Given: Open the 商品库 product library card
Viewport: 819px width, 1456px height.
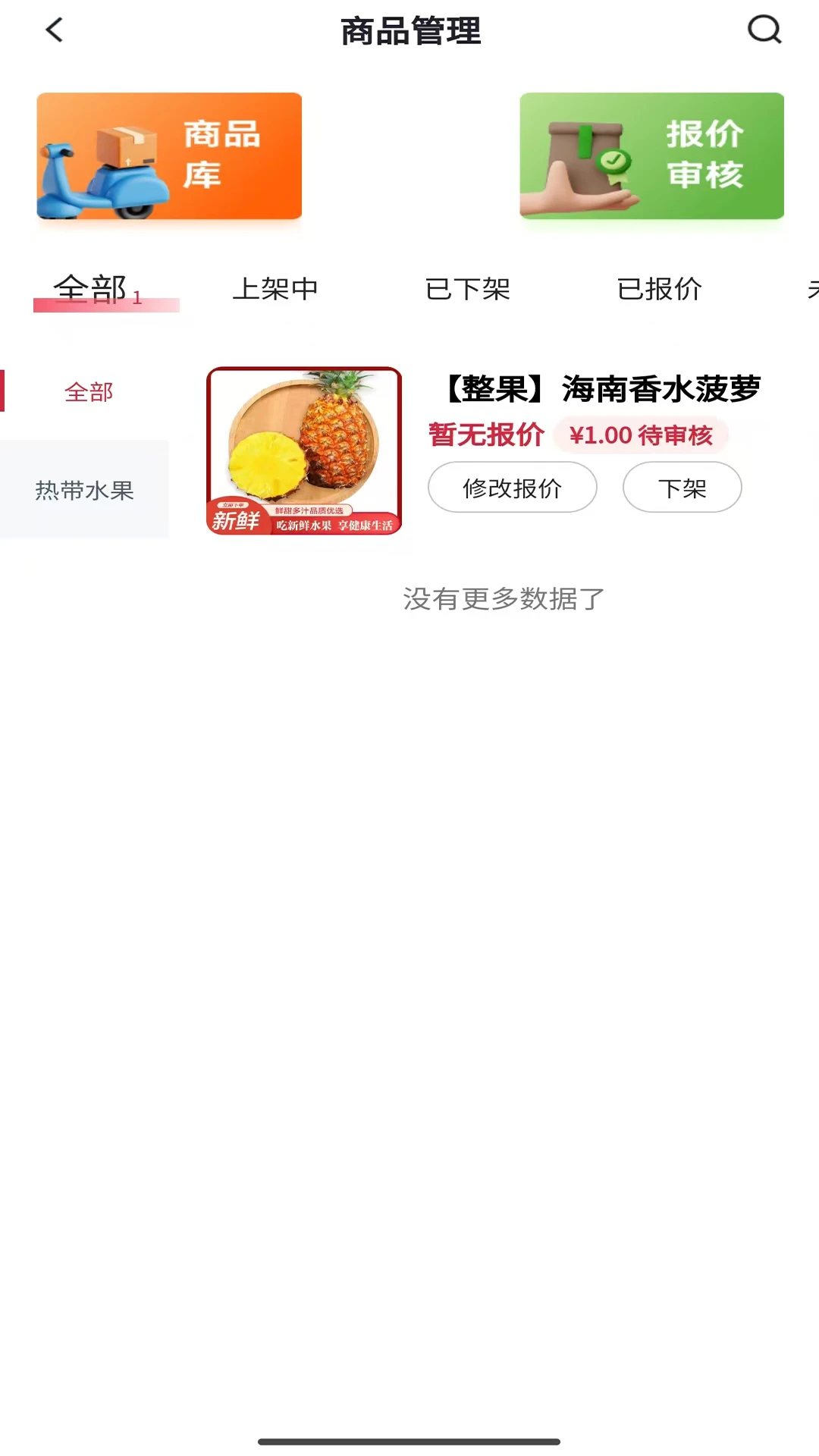Looking at the screenshot, I should (x=168, y=156).
